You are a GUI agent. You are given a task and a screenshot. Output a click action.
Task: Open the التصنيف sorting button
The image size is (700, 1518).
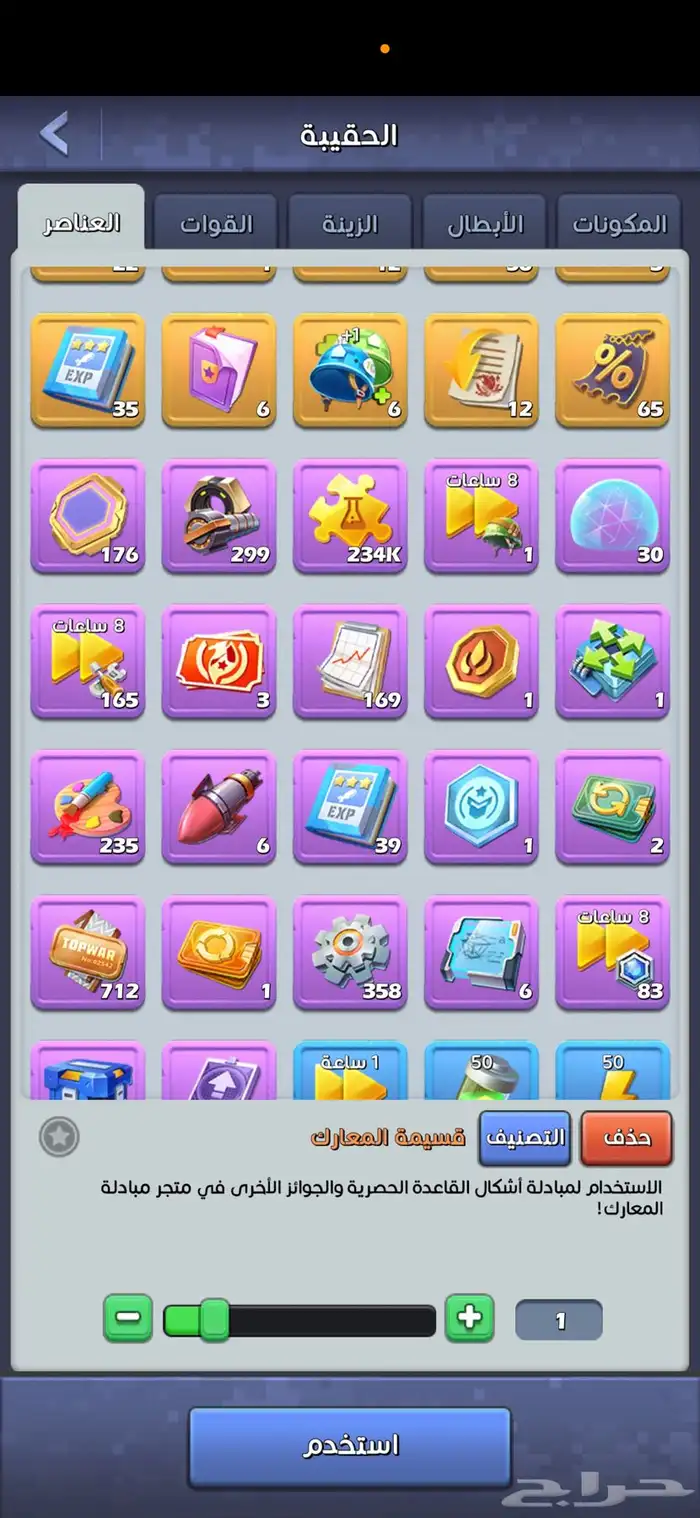click(525, 1137)
